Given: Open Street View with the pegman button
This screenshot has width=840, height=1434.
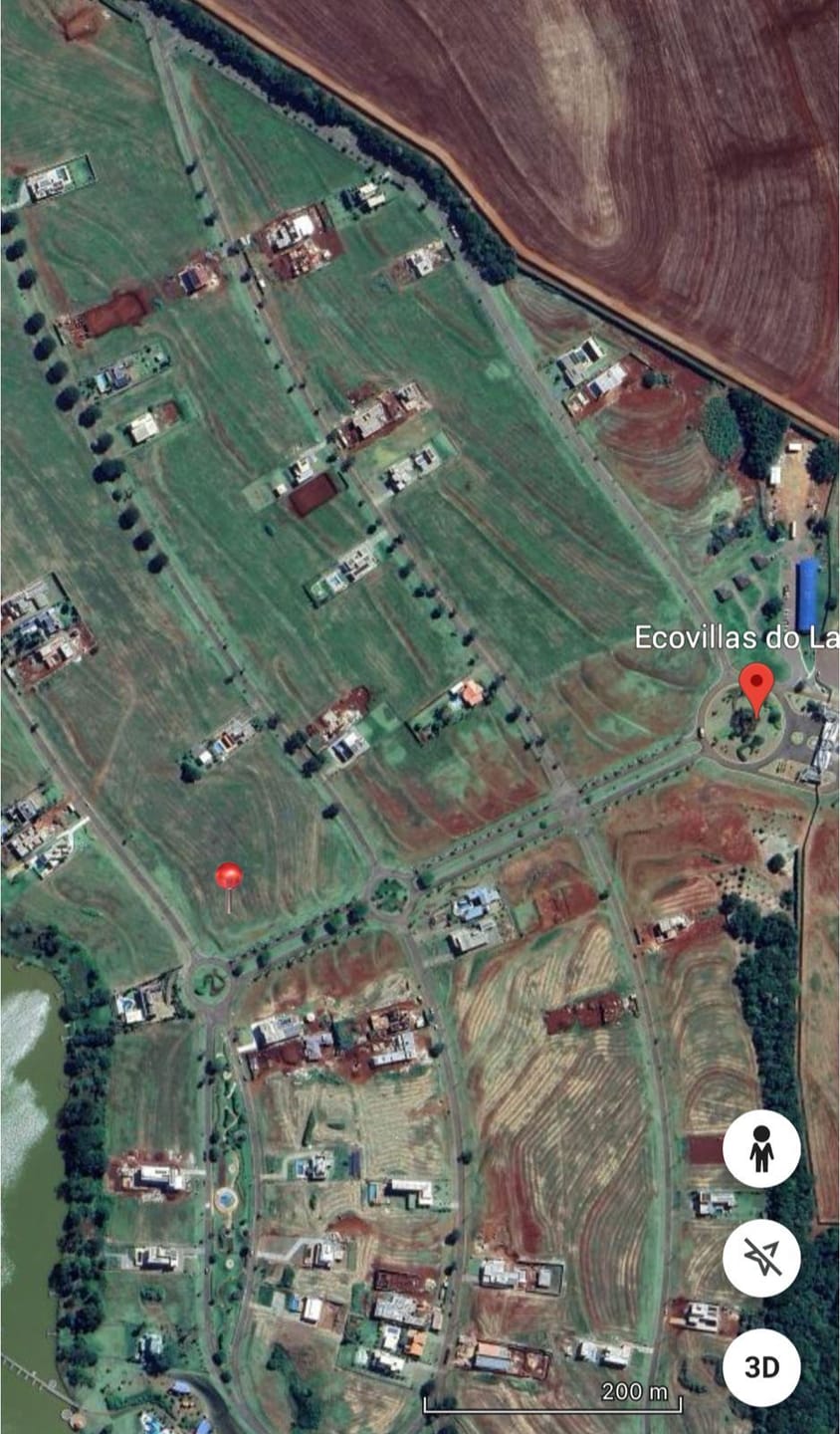Looking at the screenshot, I should pyautogui.click(x=761, y=1149).
